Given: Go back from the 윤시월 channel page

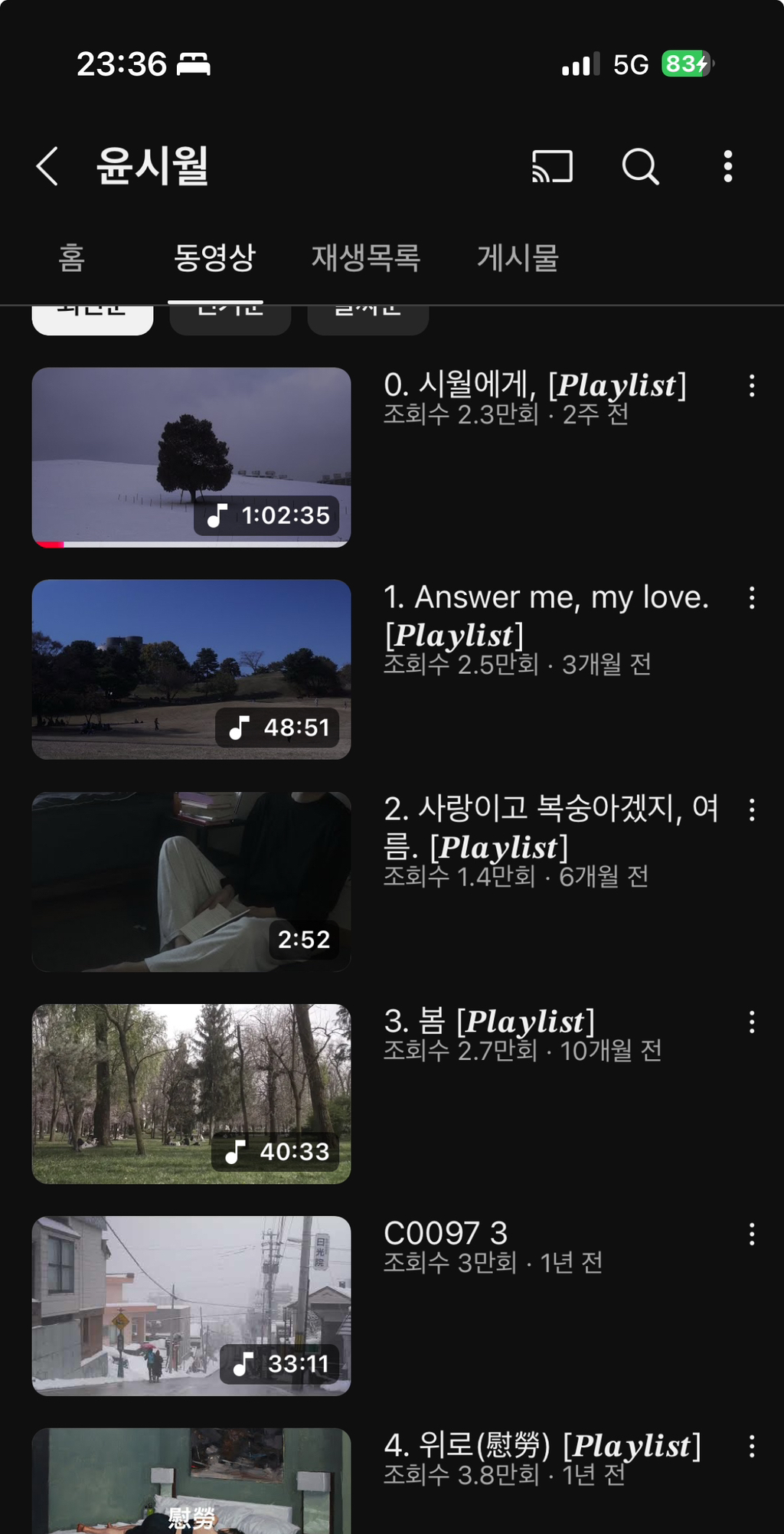Looking at the screenshot, I should [47, 166].
